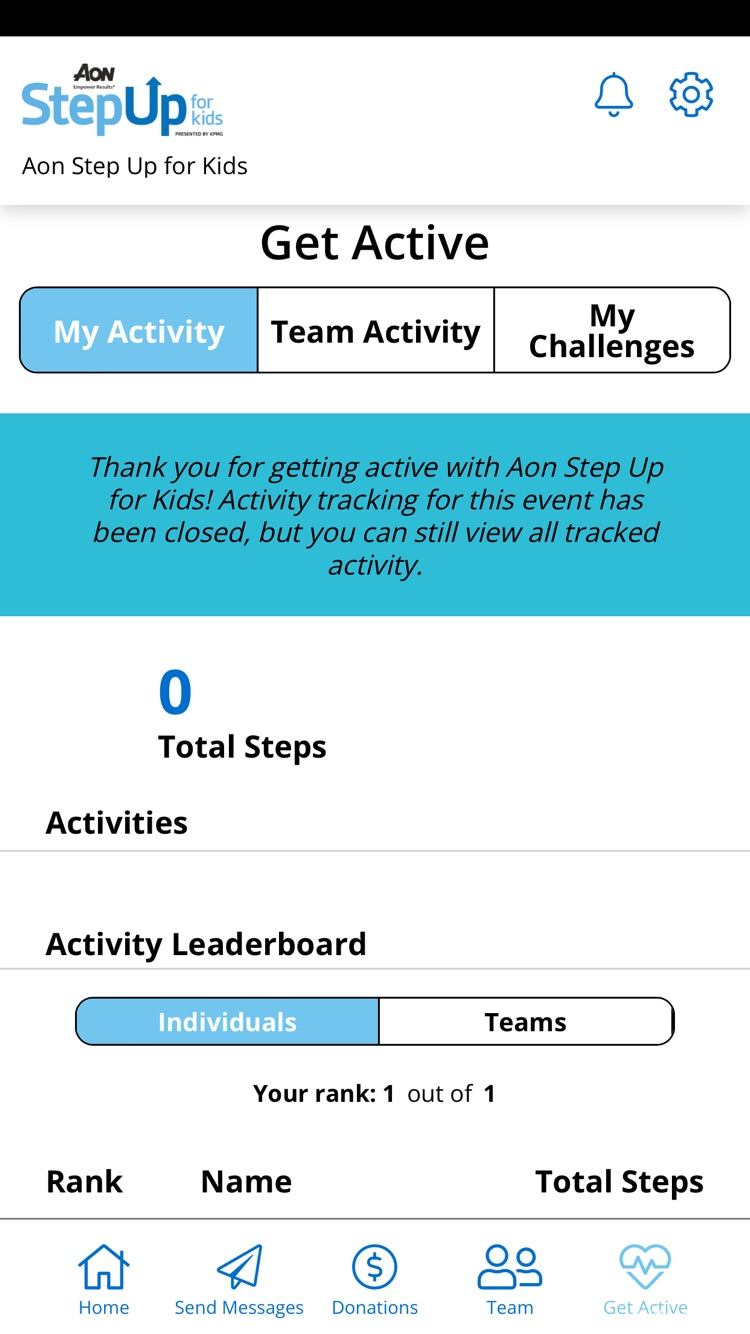Image resolution: width=750 pixels, height=1334 pixels.
Task: Show the Individuals leaderboard
Action: (228, 1022)
